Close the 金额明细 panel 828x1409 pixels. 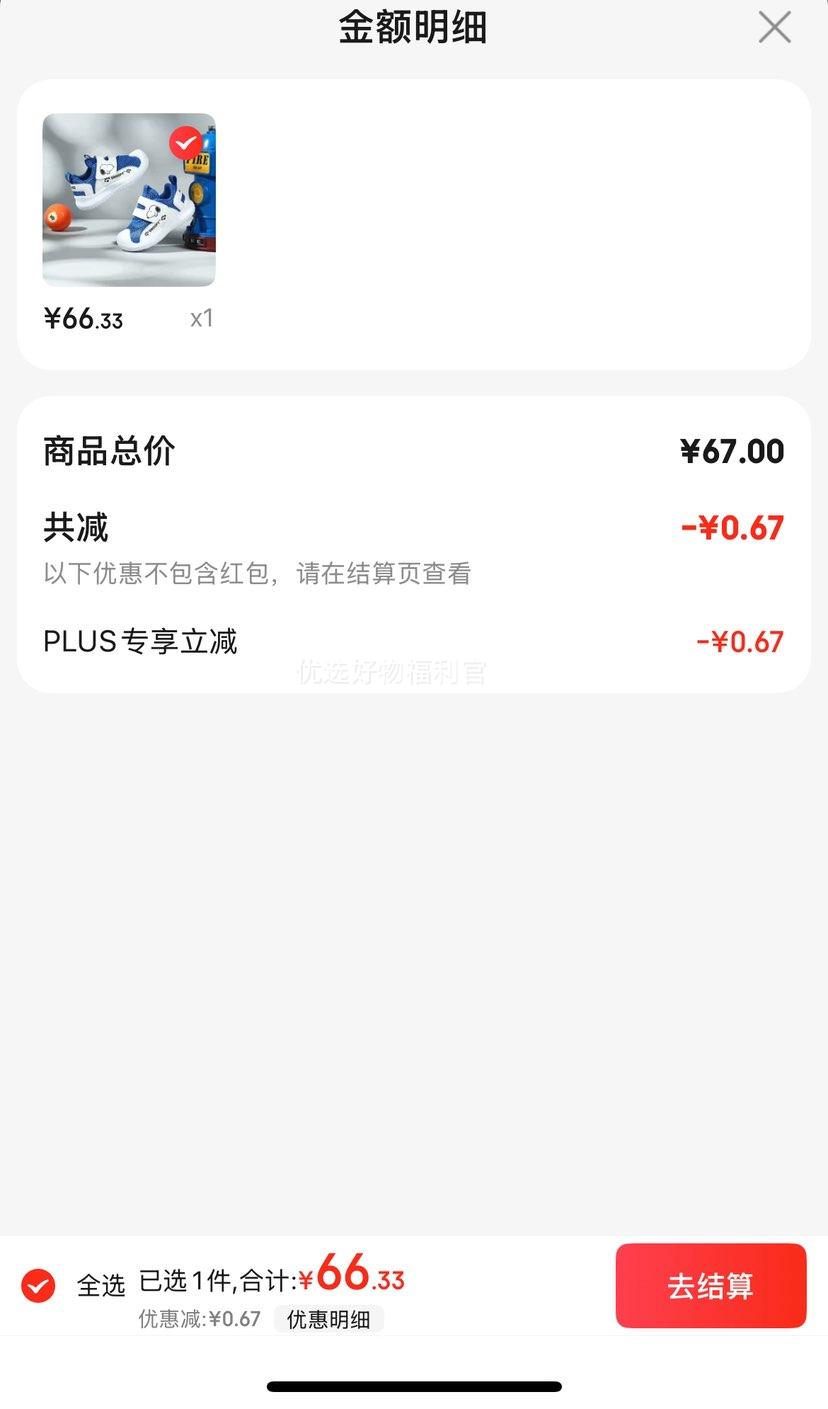click(x=774, y=27)
